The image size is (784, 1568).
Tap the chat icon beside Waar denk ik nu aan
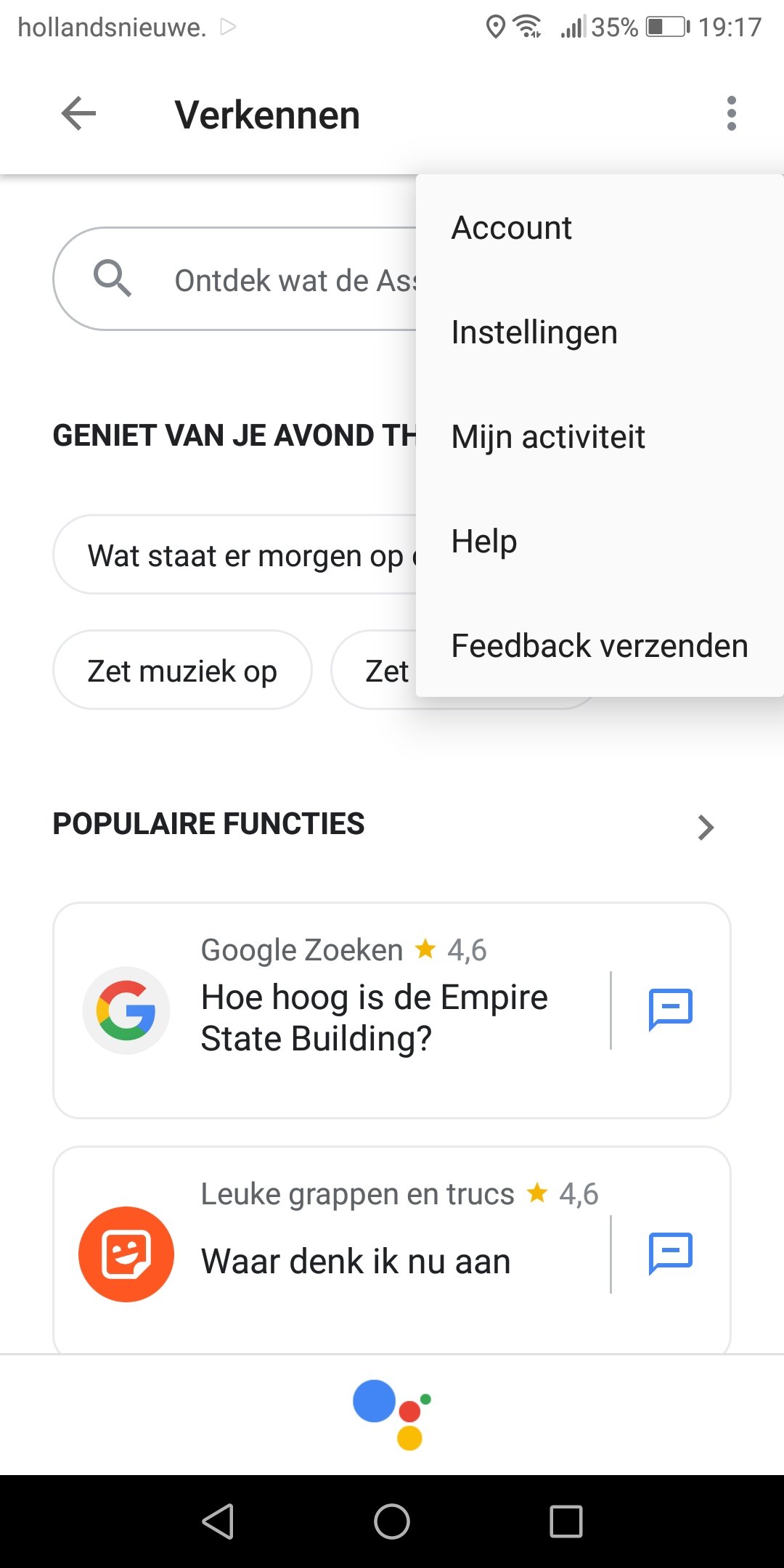tap(670, 1253)
